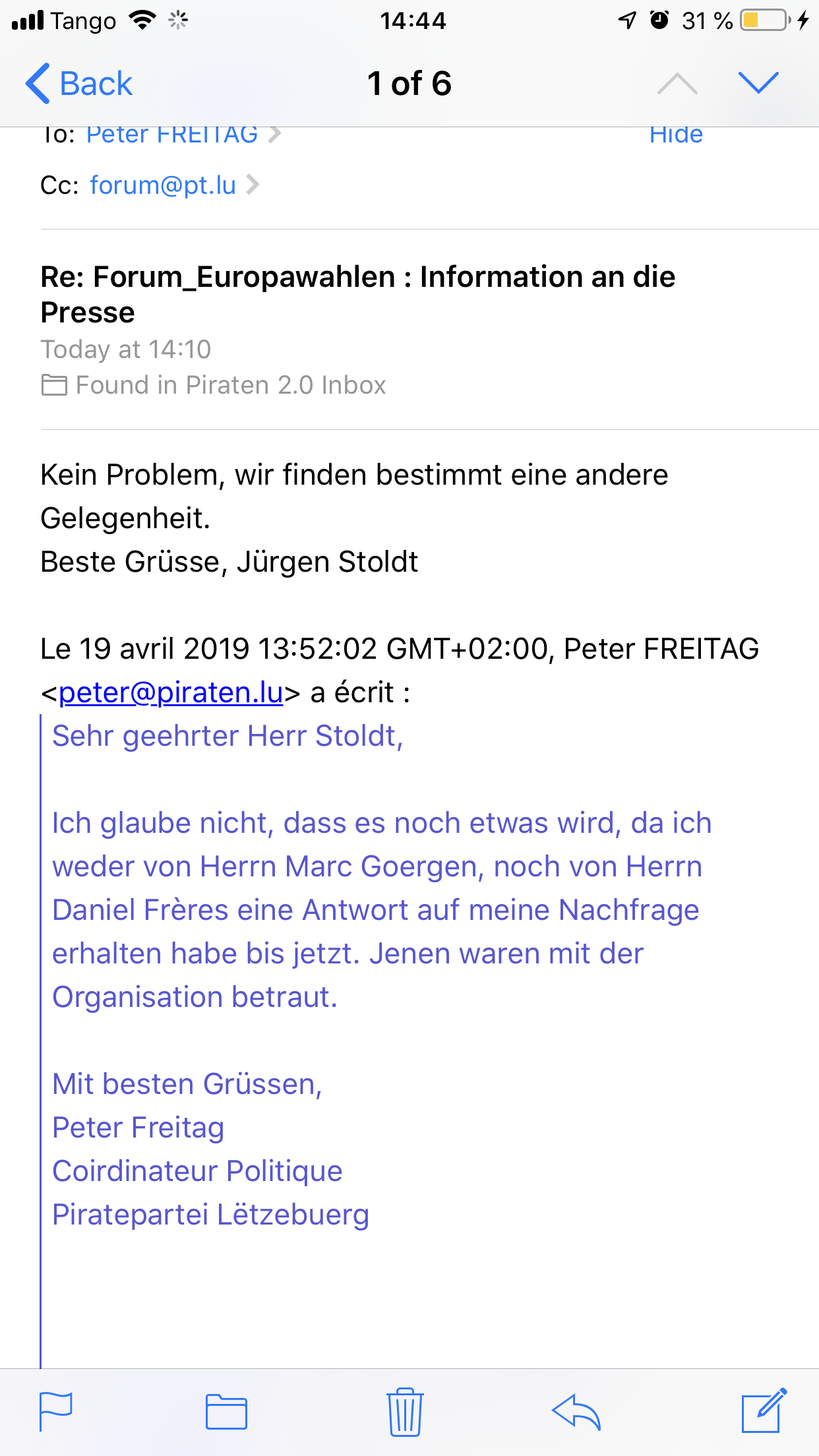Screen dimensions: 819x1456
Task: Open the peter@piraten.lu email link
Action: click(x=171, y=692)
